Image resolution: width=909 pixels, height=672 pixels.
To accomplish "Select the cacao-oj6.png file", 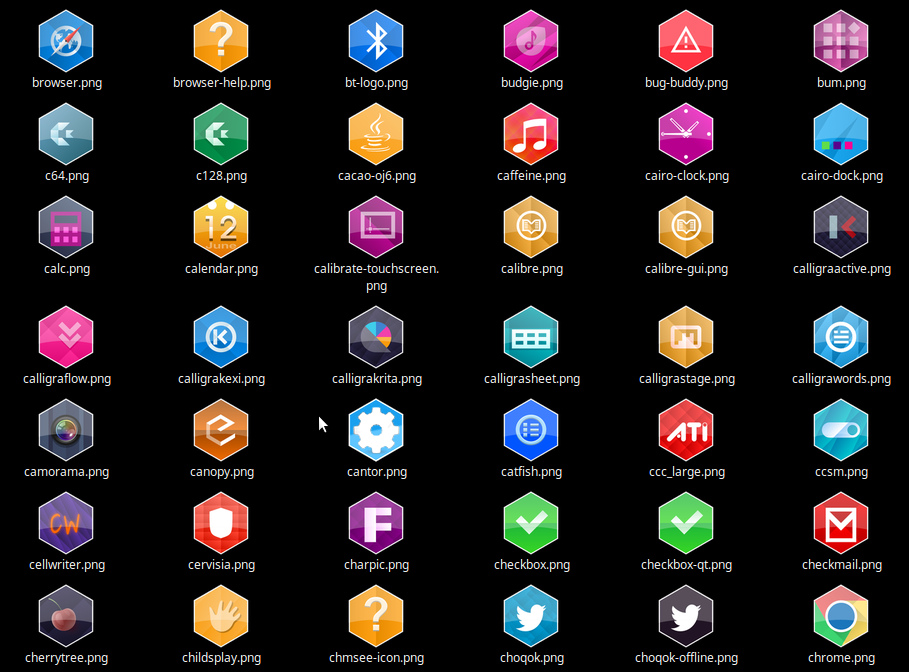I will (x=376, y=133).
